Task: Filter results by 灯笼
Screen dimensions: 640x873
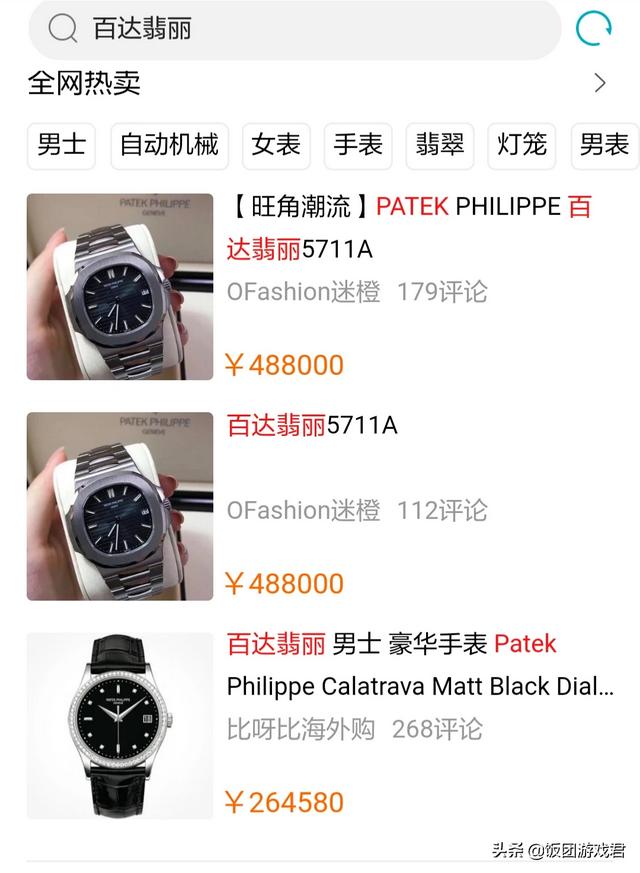Action: [x=522, y=145]
